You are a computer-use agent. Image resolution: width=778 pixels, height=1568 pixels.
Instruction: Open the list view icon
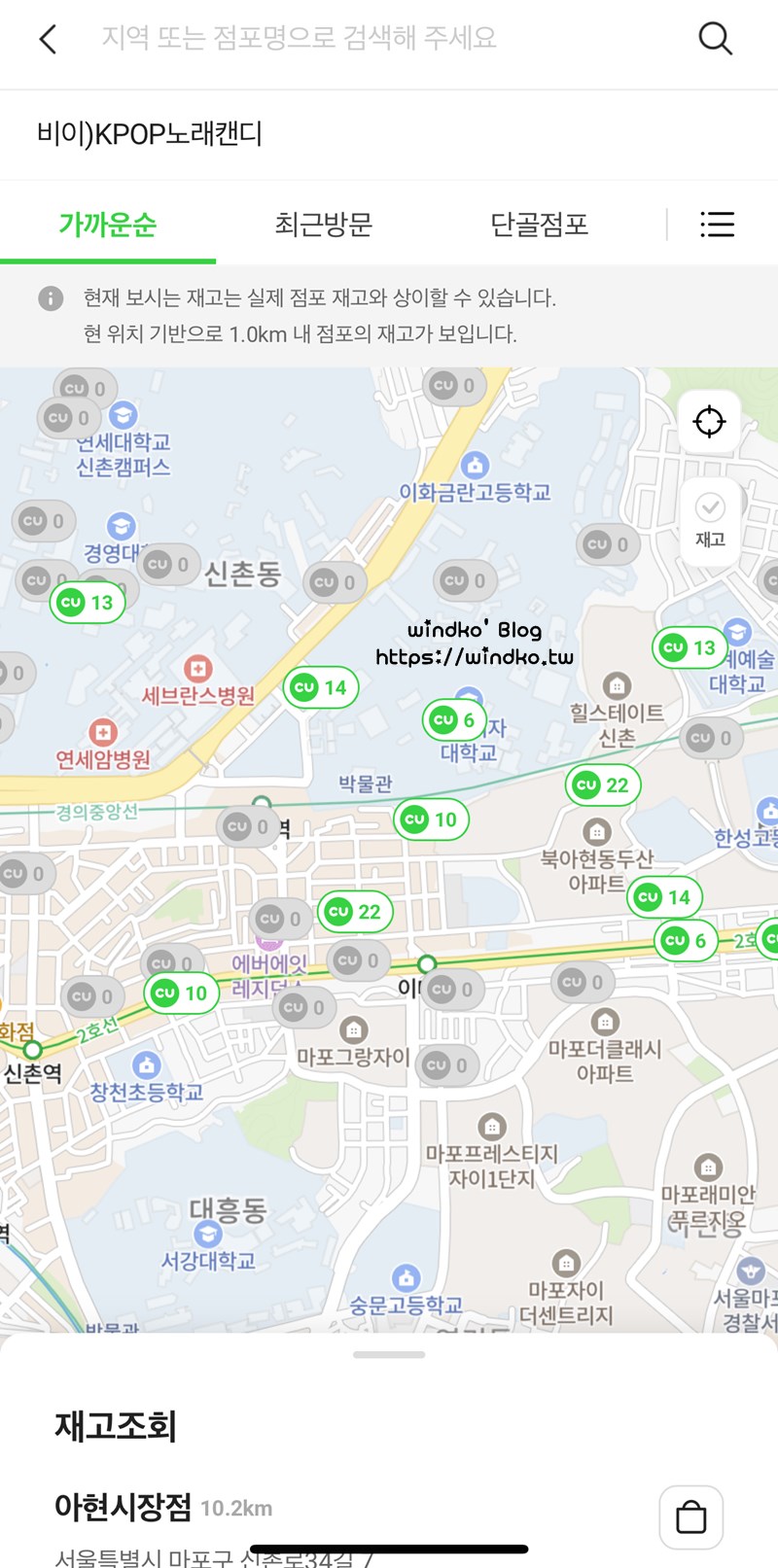tap(717, 225)
